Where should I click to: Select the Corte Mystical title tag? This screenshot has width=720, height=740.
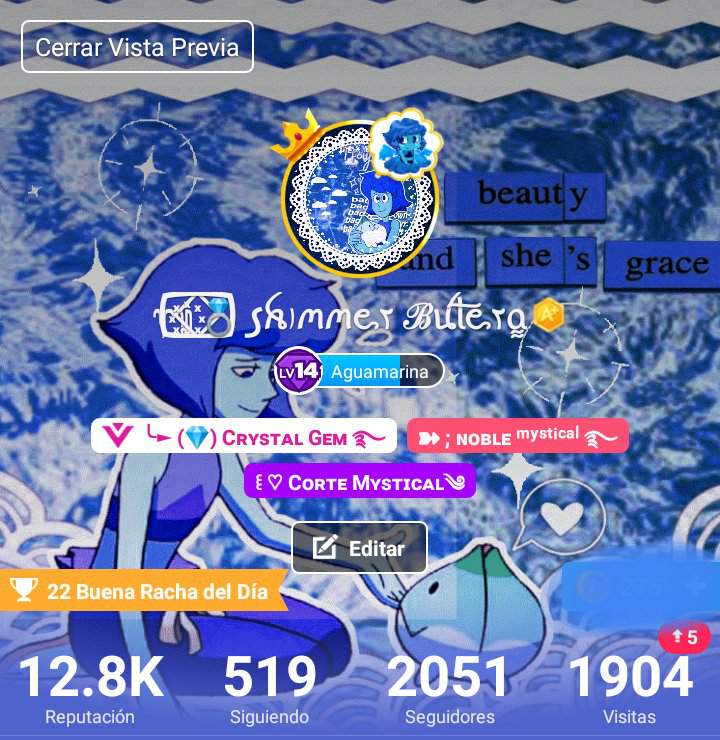click(360, 482)
